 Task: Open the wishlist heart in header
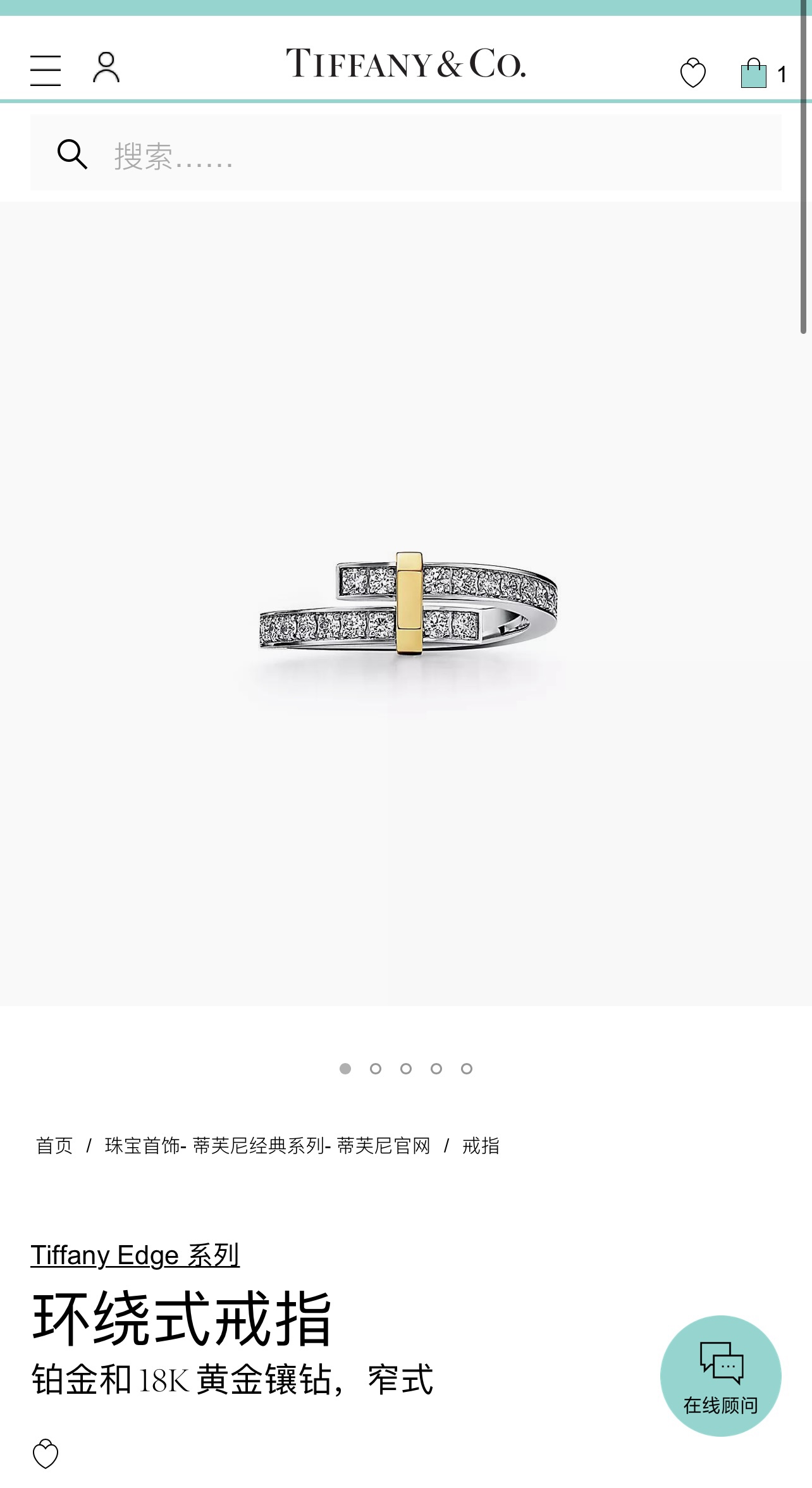tap(692, 73)
